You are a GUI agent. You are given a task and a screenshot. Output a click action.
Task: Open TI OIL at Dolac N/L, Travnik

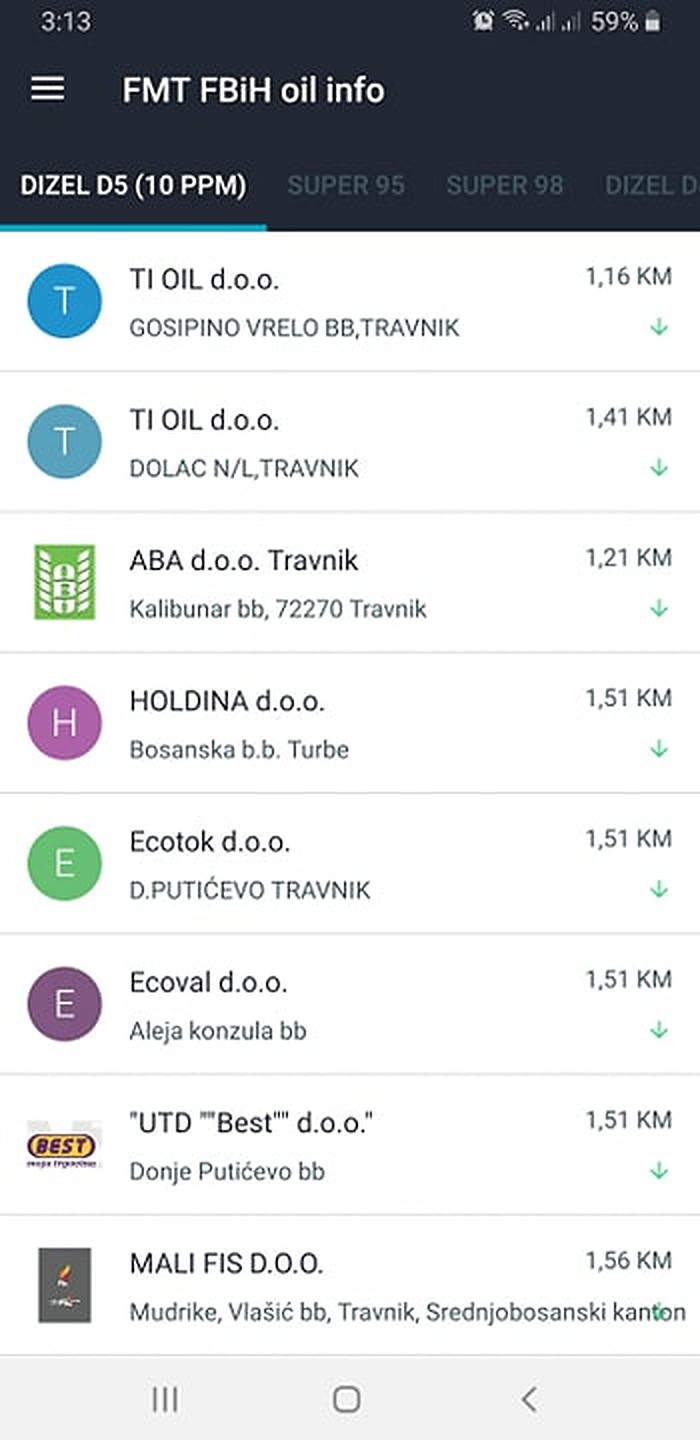pos(350,442)
